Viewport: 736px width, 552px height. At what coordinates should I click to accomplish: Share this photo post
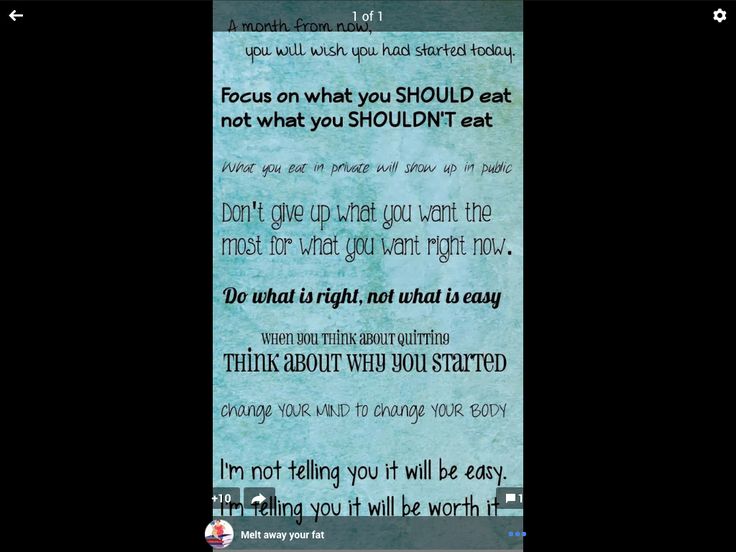[259, 498]
